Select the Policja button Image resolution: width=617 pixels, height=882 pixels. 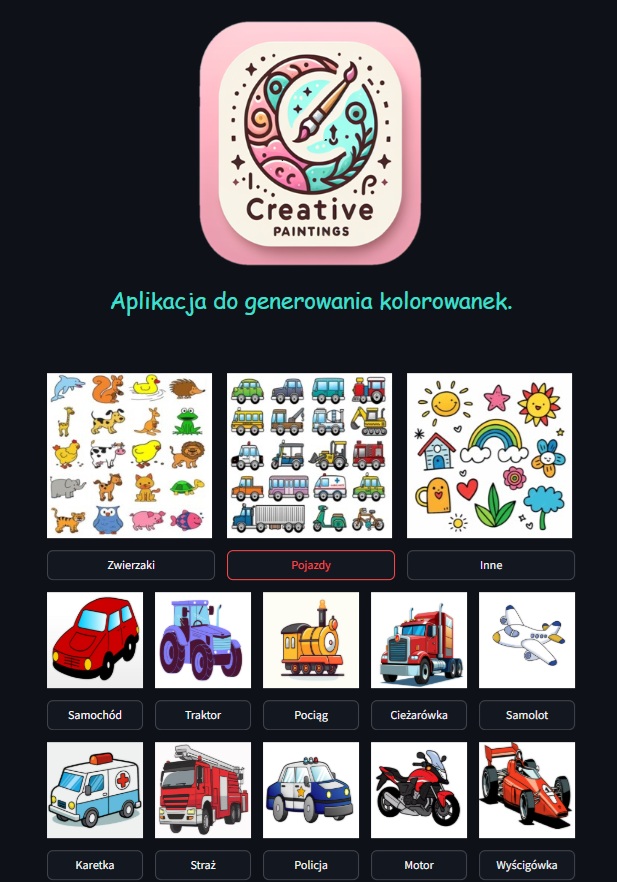click(311, 865)
